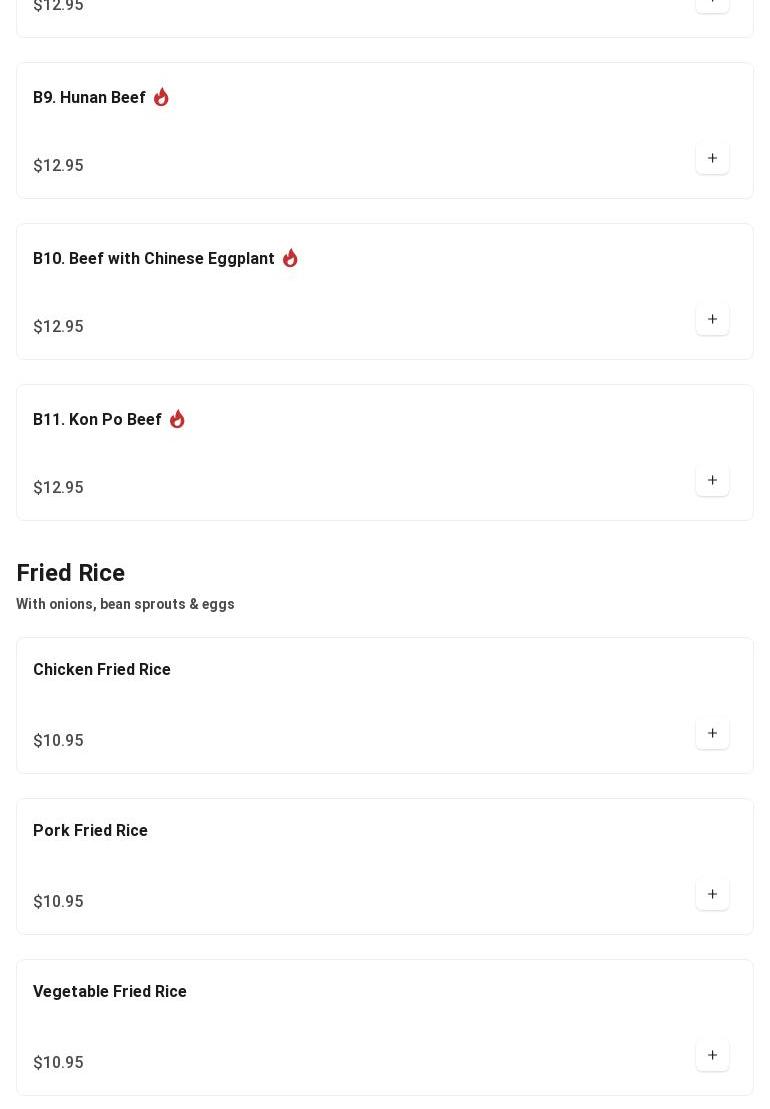Add B9. Hunan Beef to cart
The image size is (770, 1109).
click(712, 158)
